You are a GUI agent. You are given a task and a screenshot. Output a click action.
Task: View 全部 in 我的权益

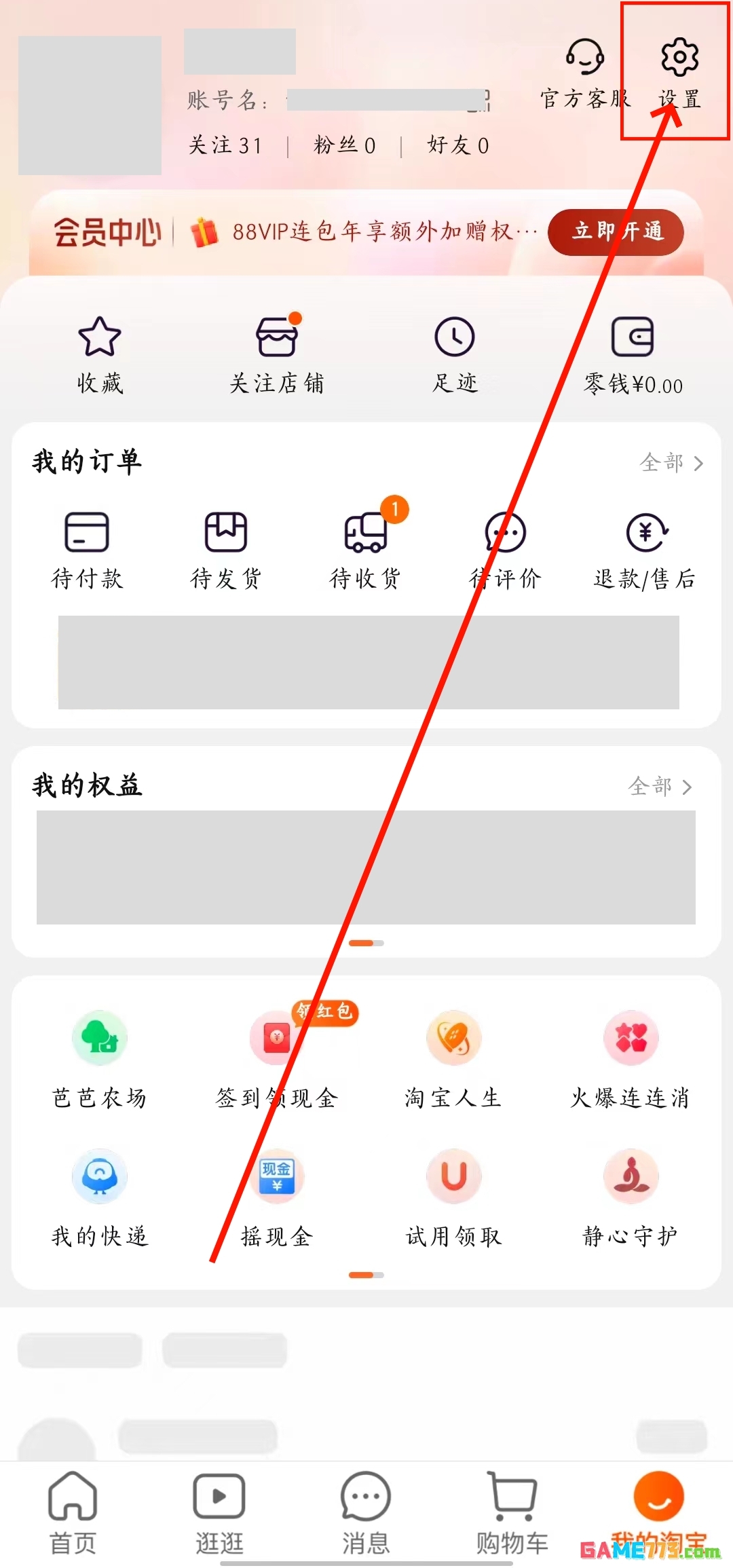click(660, 787)
